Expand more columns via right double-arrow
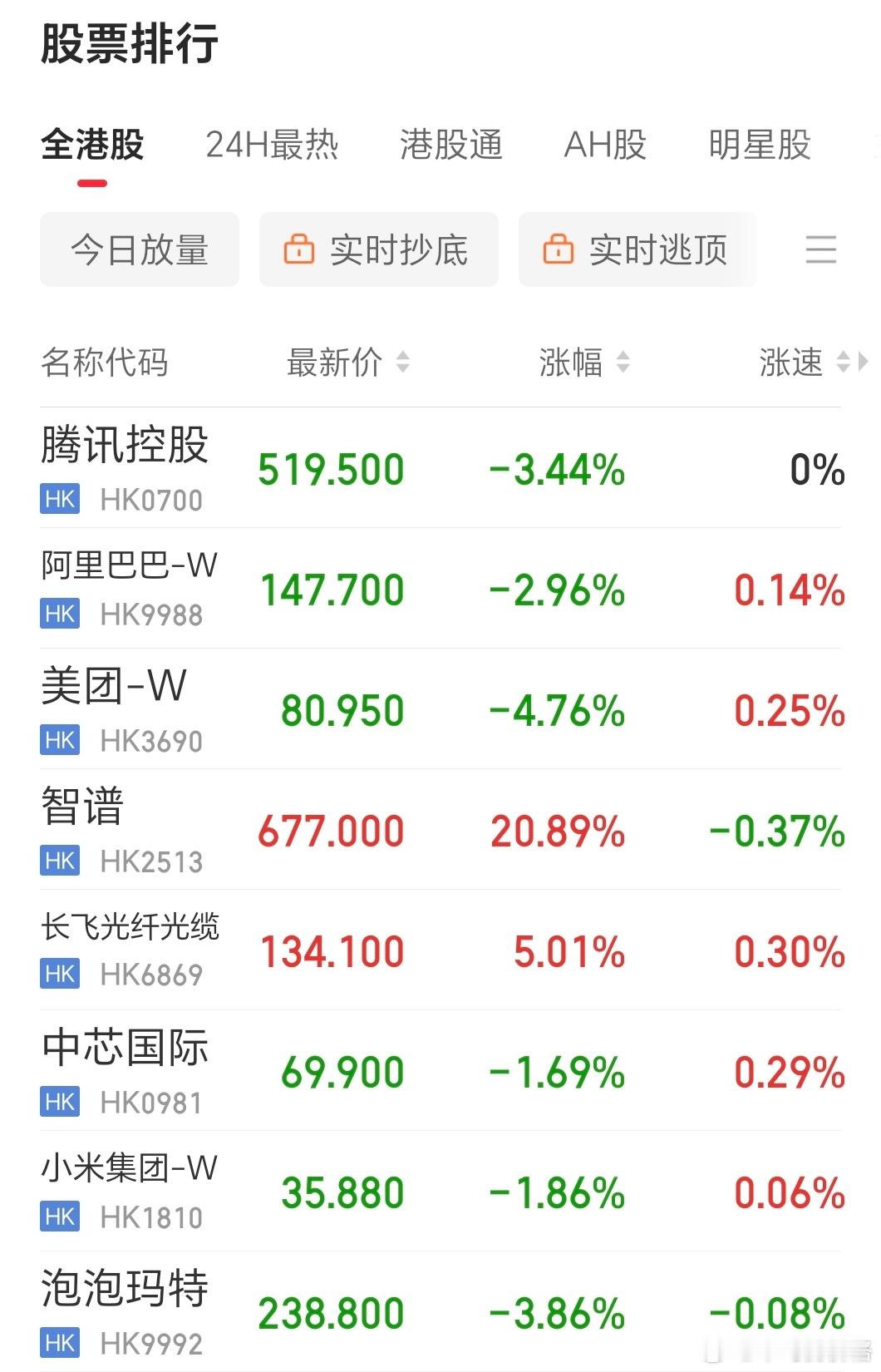Screen dimensions: 881x1372 pos(863,363)
